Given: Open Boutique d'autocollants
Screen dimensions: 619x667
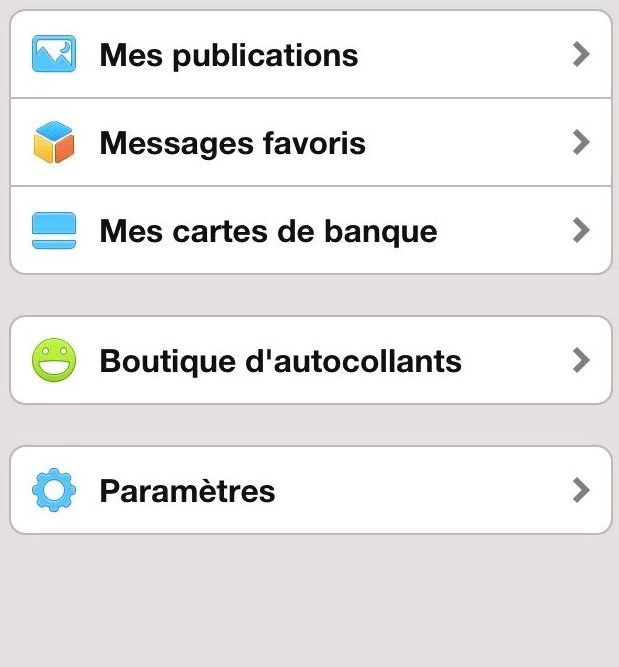Looking at the screenshot, I should [310, 360].
